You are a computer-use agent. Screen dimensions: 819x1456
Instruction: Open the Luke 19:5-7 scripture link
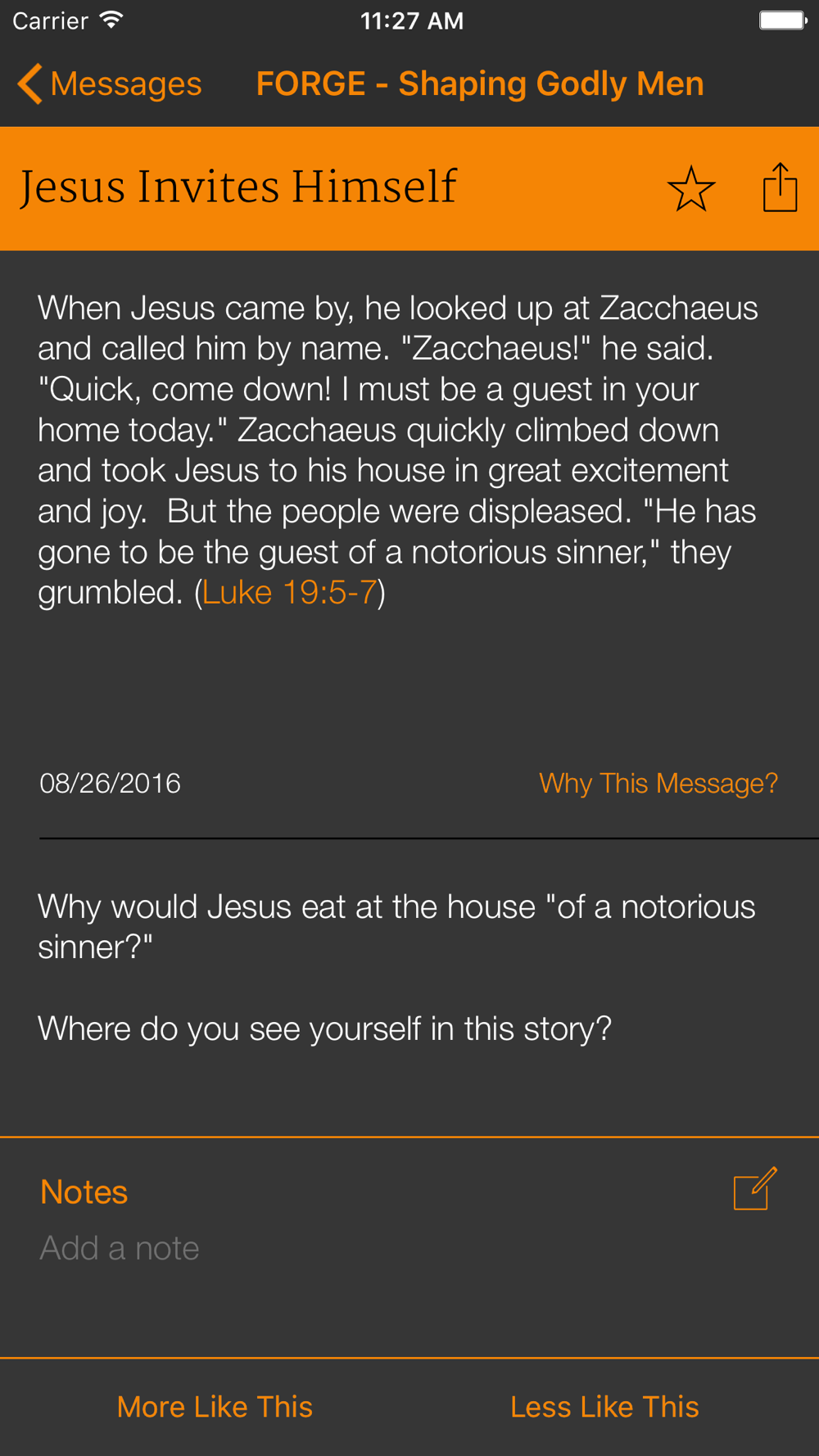pyautogui.click(x=289, y=592)
